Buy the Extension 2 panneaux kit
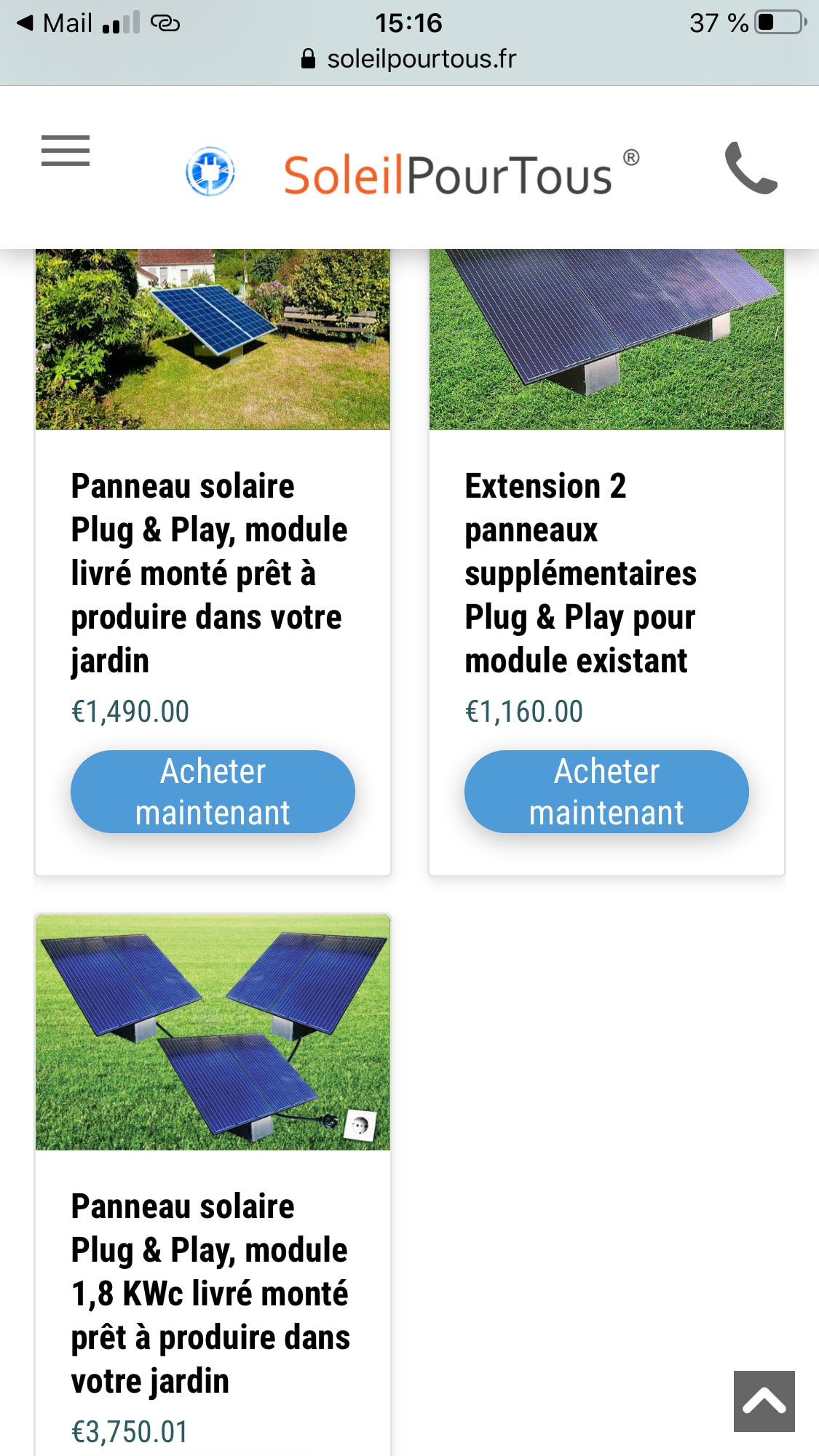The width and height of the screenshot is (819, 1456). coord(606,792)
